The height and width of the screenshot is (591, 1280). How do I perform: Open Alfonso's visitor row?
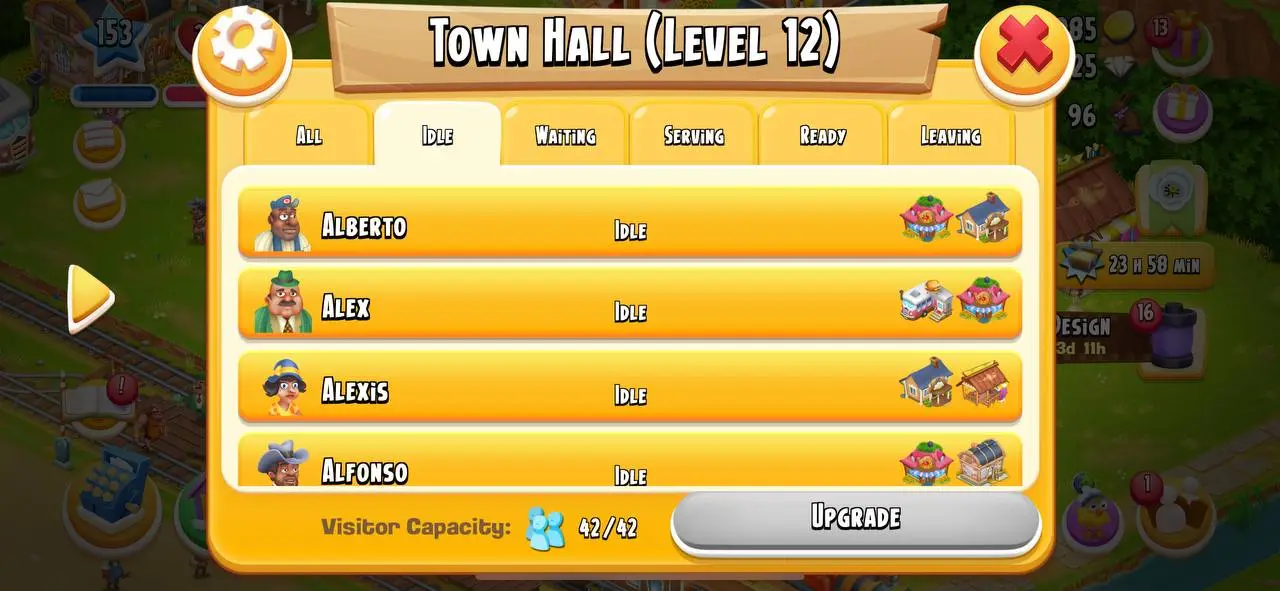point(630,466)
